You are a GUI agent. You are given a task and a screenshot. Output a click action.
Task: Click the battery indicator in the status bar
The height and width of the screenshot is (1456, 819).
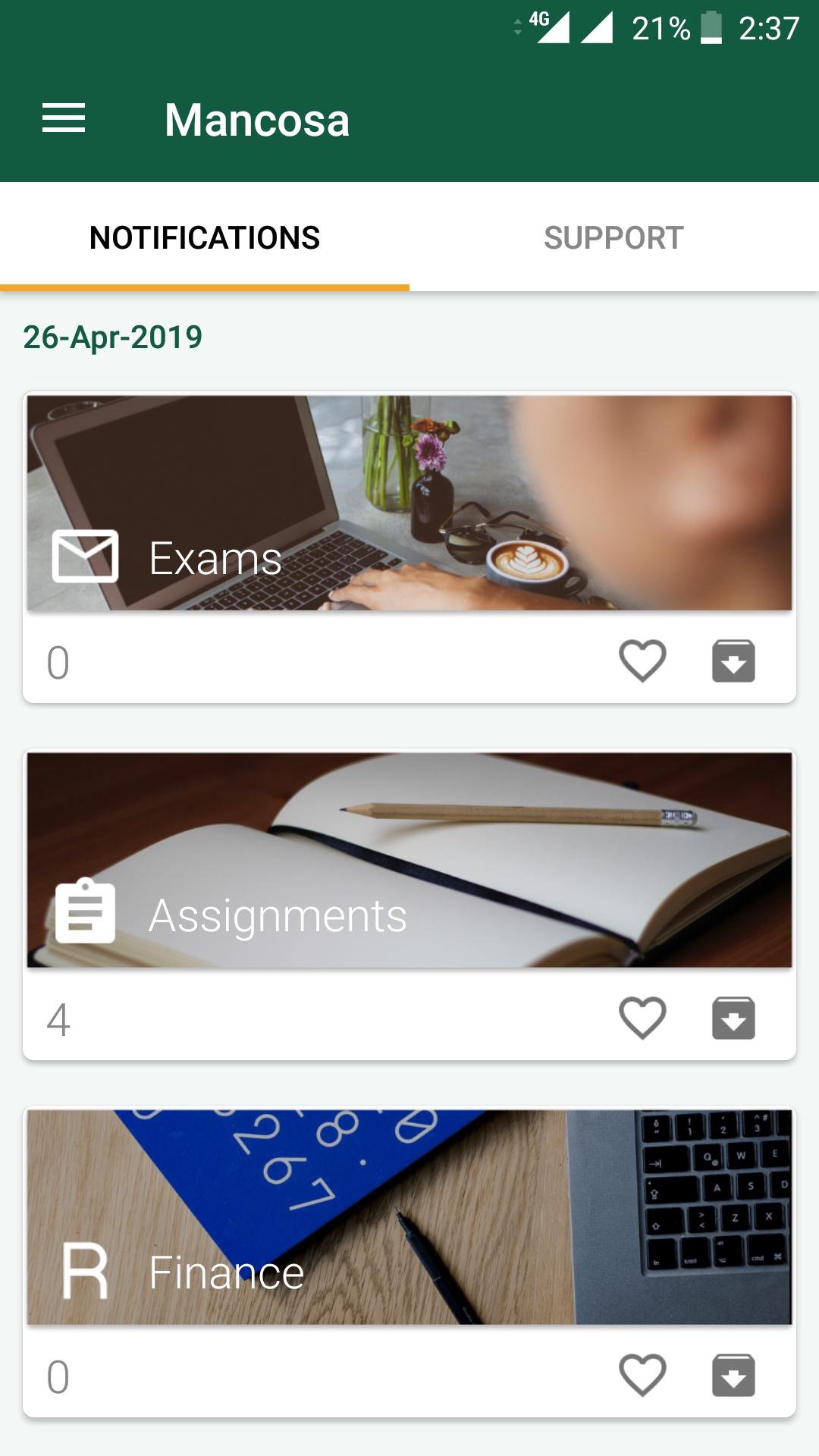711,28
